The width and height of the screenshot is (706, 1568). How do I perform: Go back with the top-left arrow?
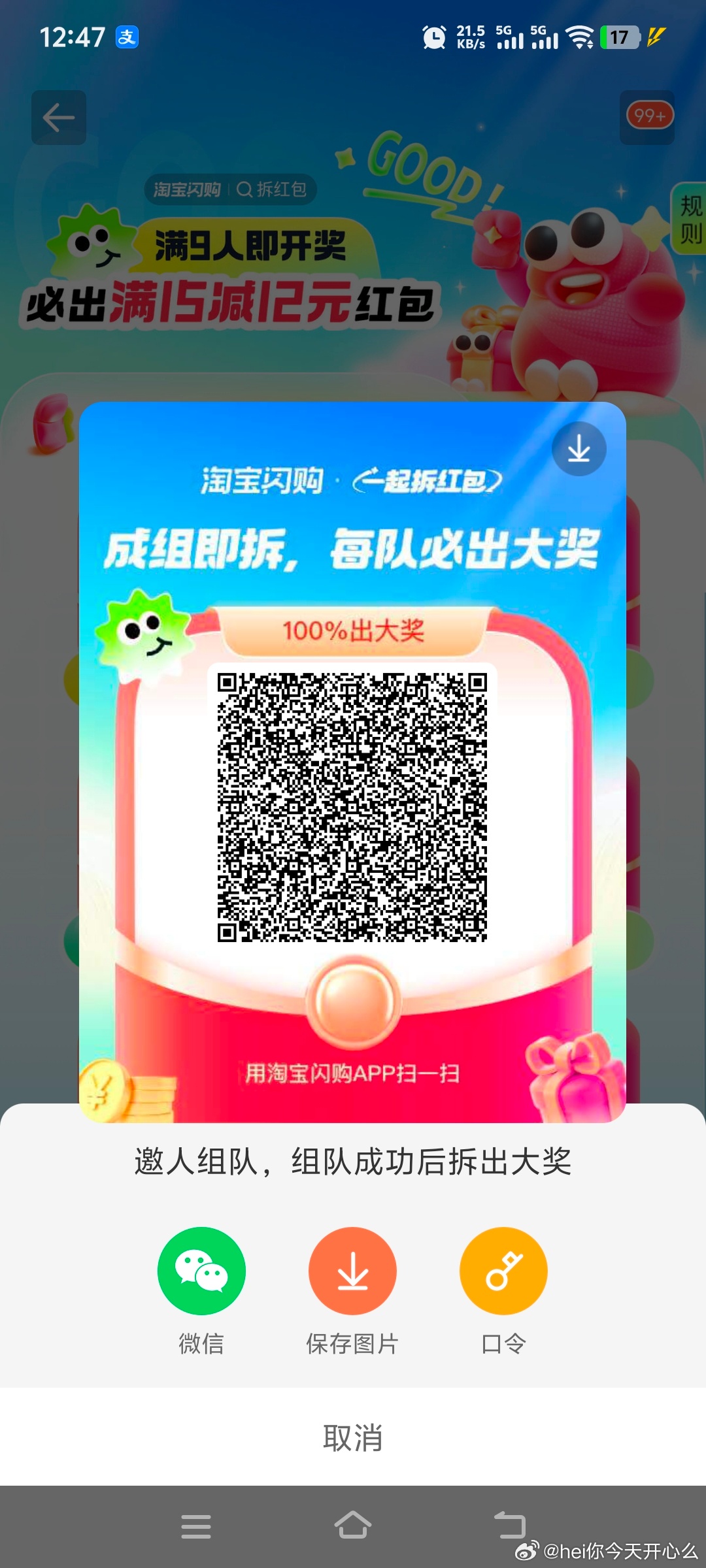(x=59, y=118)
